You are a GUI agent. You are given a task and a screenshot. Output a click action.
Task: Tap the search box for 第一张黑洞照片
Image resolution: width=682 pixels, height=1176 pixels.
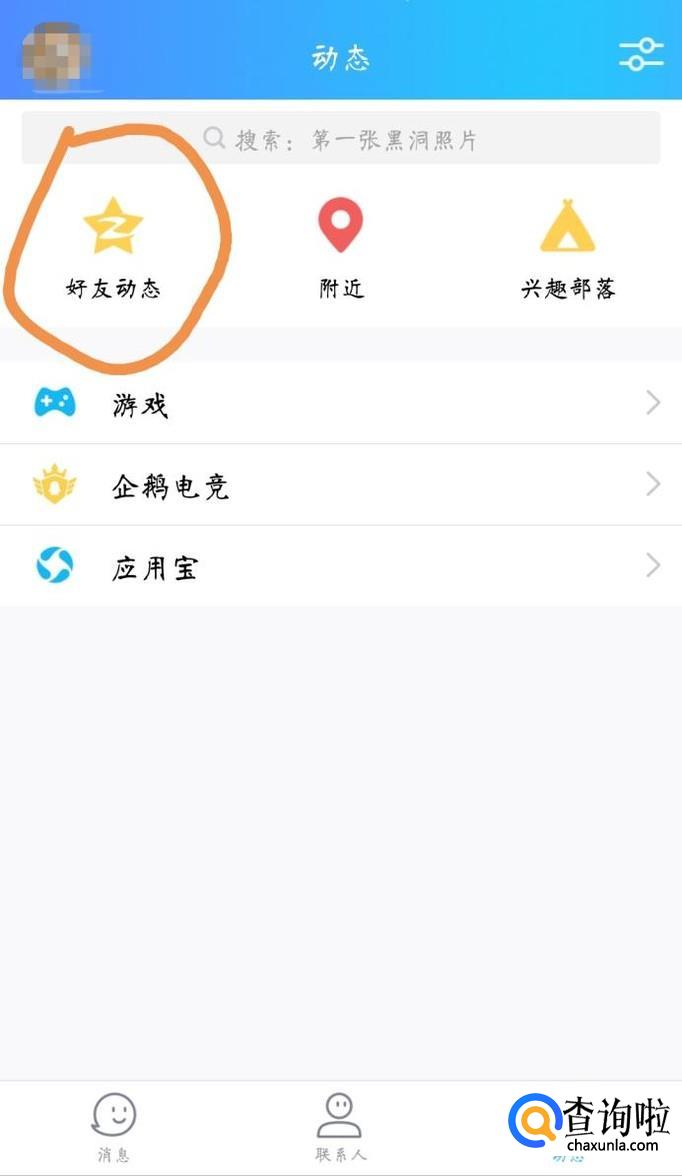341,139
